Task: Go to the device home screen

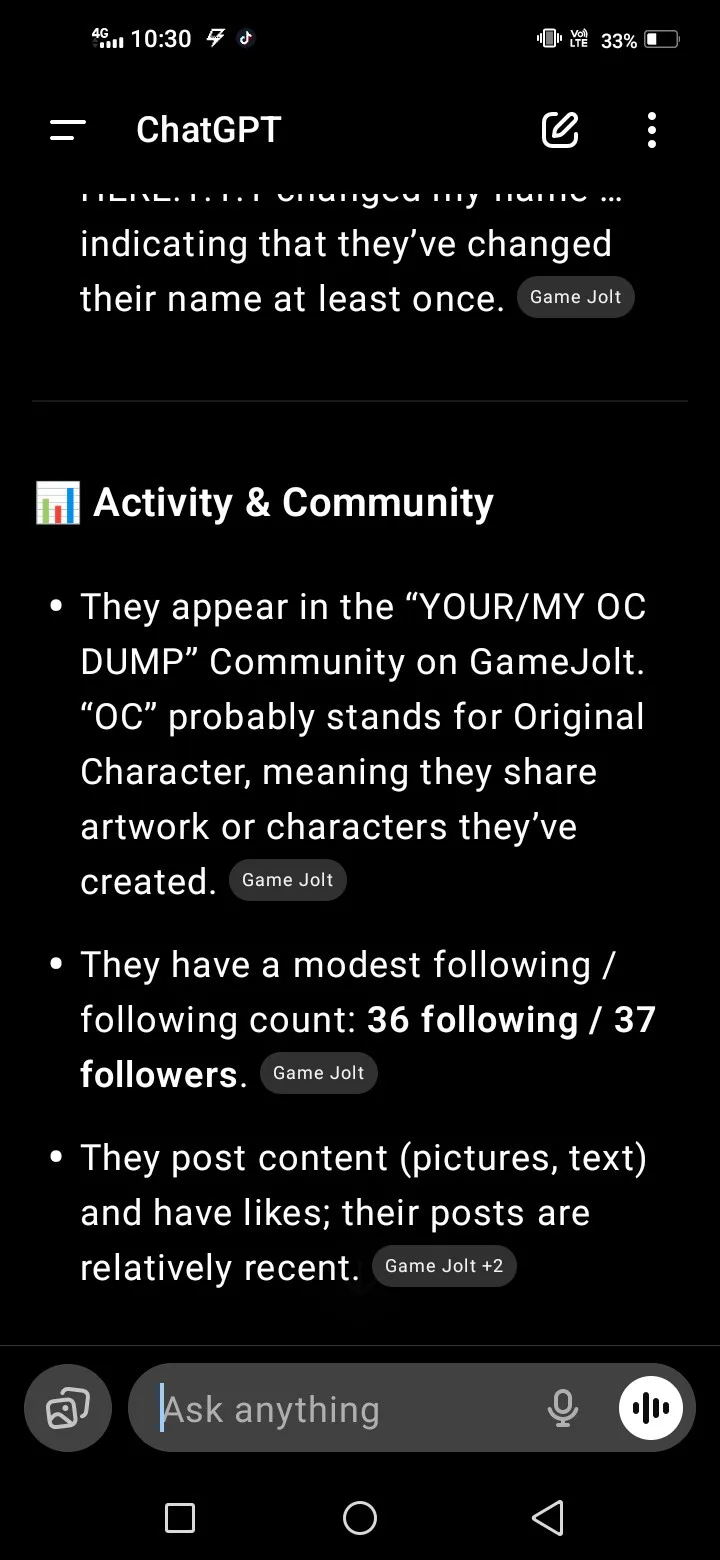Action: point(360,1517)
